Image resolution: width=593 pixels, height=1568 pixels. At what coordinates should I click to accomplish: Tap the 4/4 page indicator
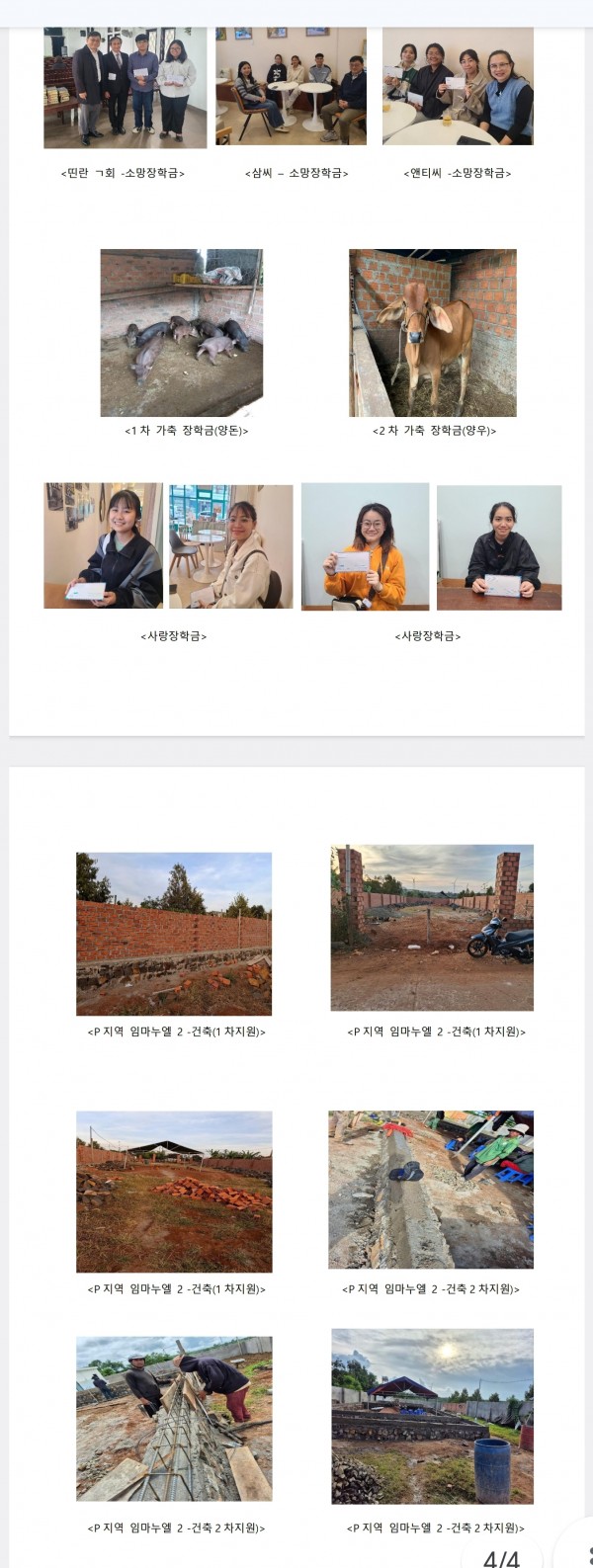tap(501, 1556)
